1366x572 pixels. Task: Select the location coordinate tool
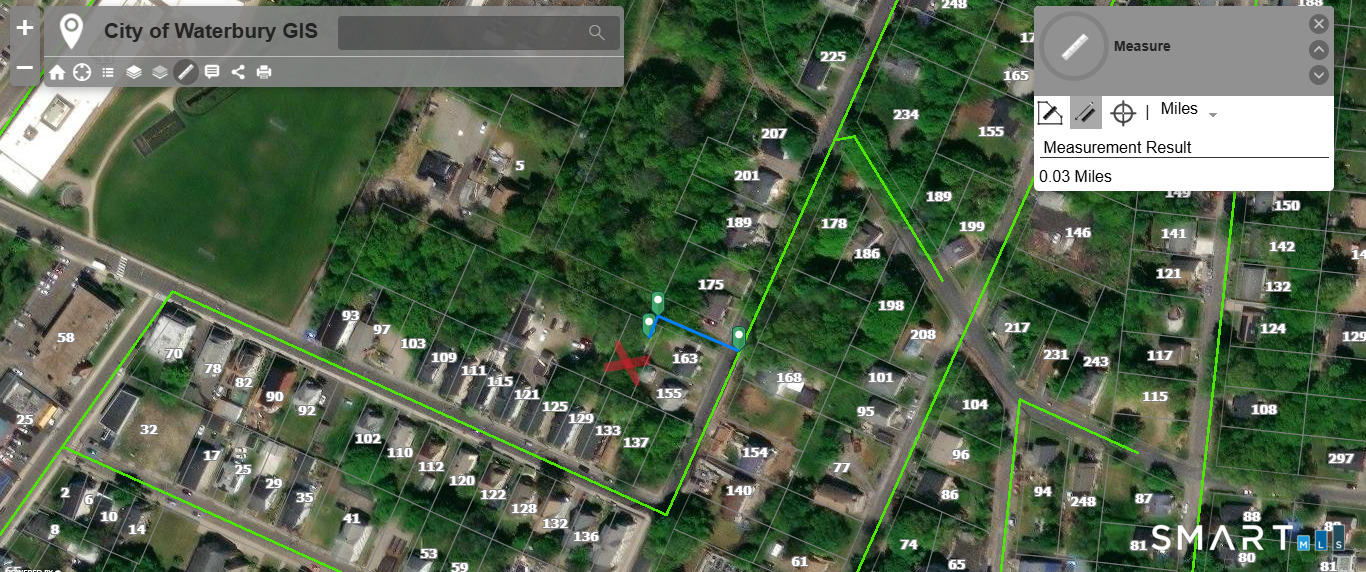coord(1123,112)
